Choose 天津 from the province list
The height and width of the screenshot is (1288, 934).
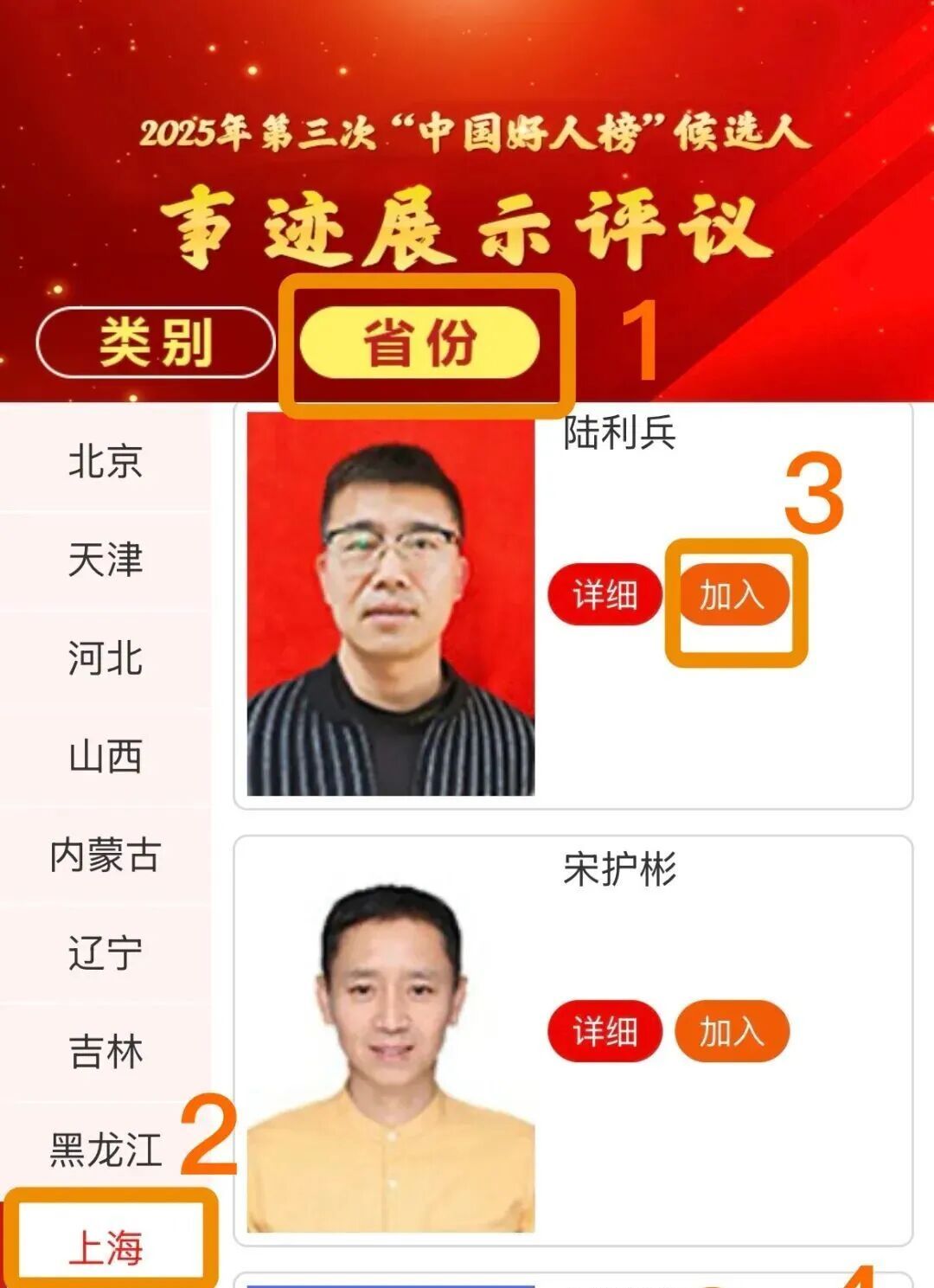pos(105,560)
